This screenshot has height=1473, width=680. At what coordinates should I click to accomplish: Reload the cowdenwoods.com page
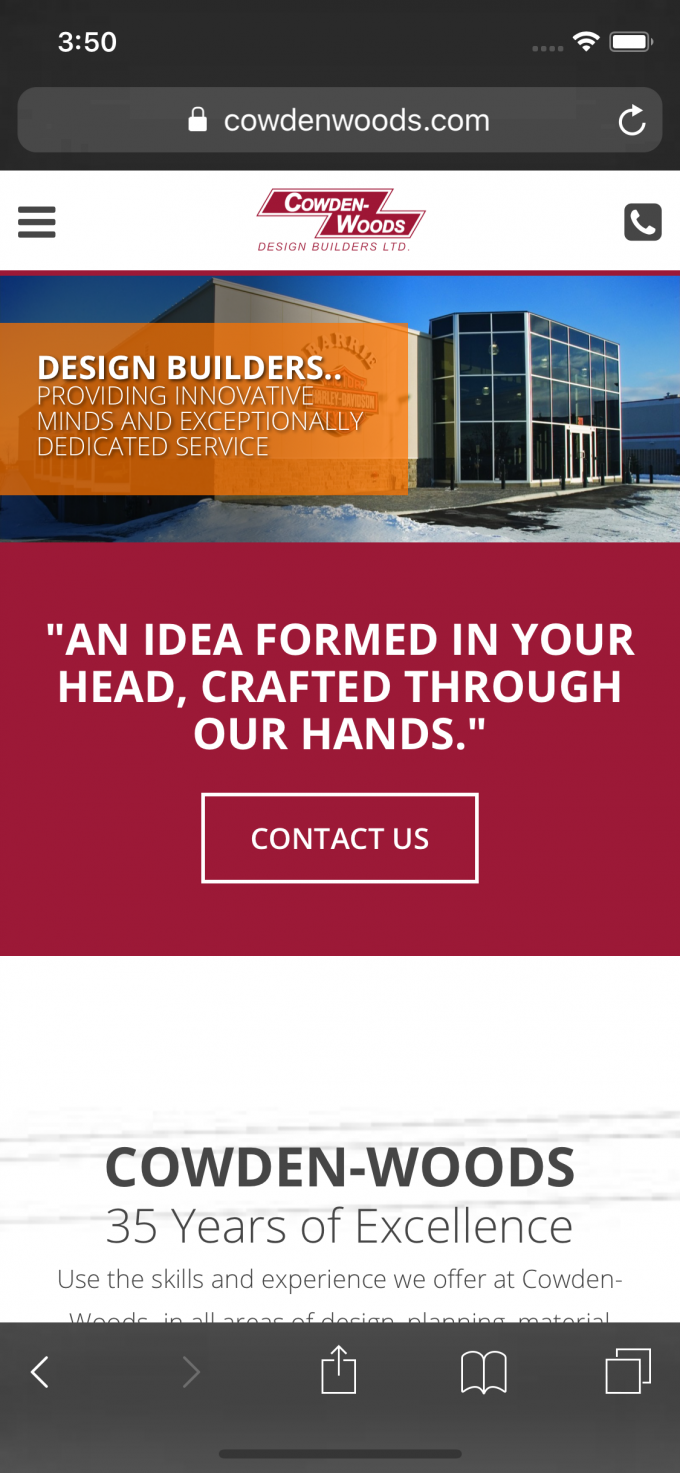point(632,121)
